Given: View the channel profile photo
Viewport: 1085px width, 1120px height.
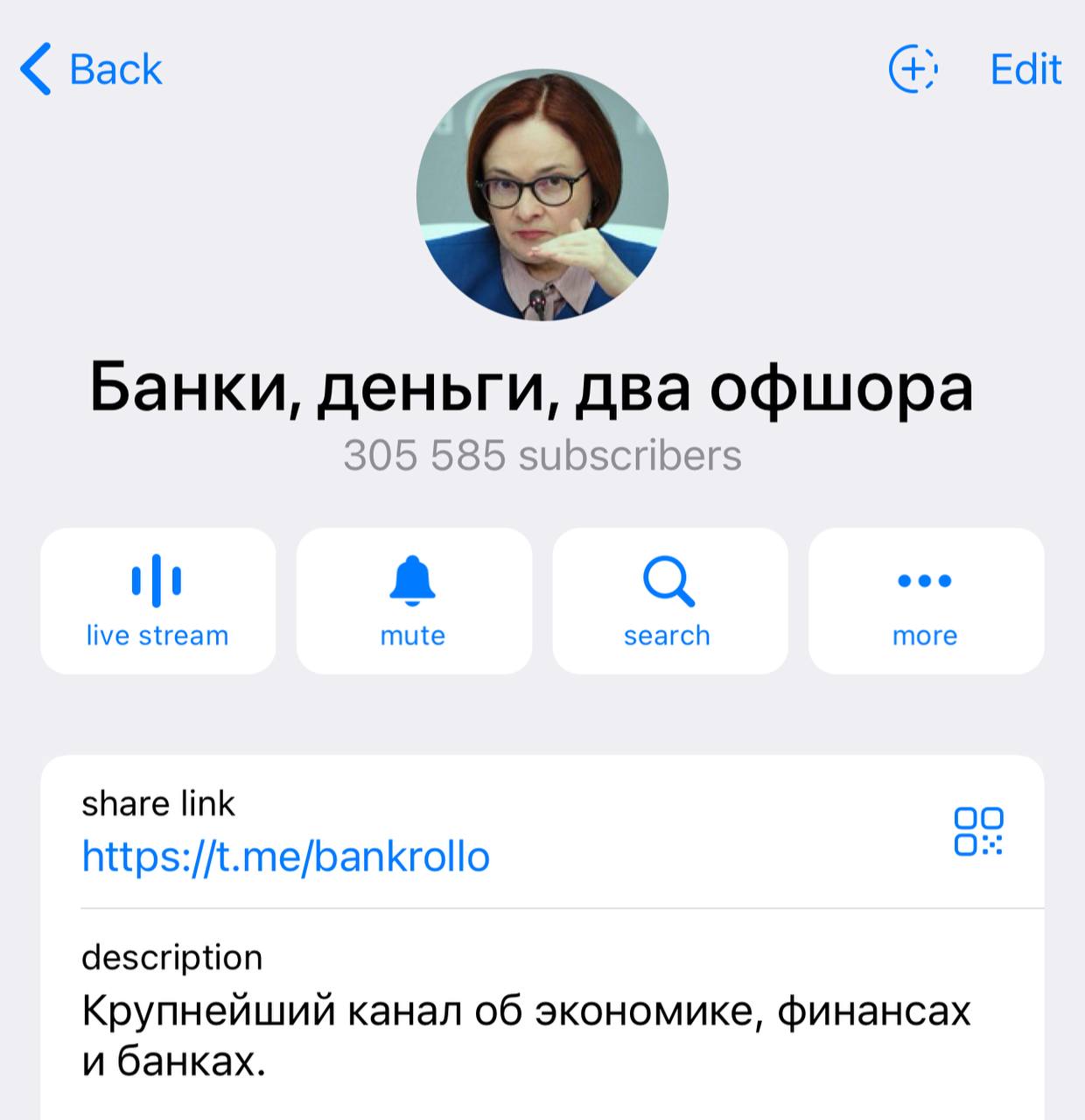Looking at the screenshot, I should coord(542,194).
